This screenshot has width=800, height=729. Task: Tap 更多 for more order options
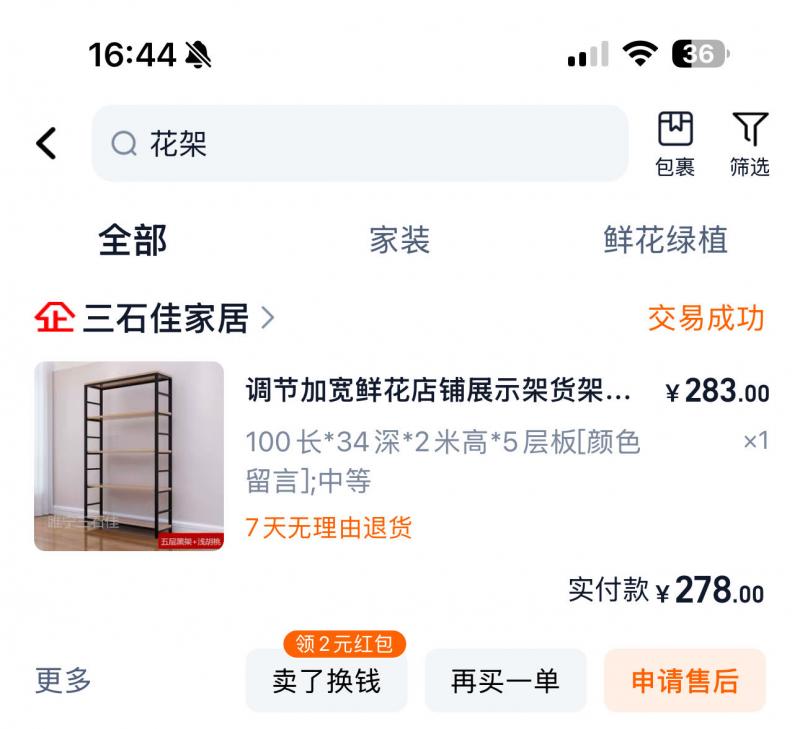tap(63, 681)
